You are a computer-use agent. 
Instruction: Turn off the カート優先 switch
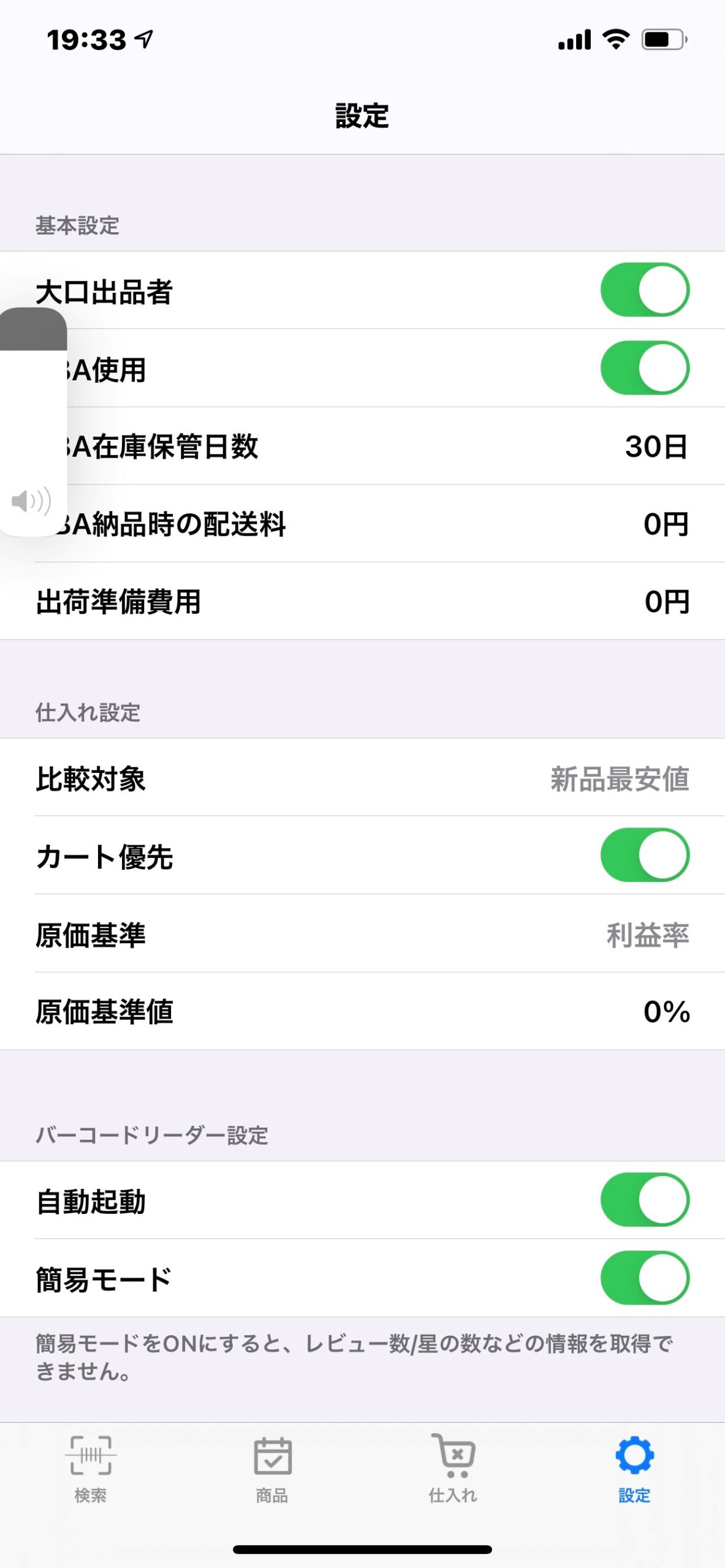(x=644, y=855)
